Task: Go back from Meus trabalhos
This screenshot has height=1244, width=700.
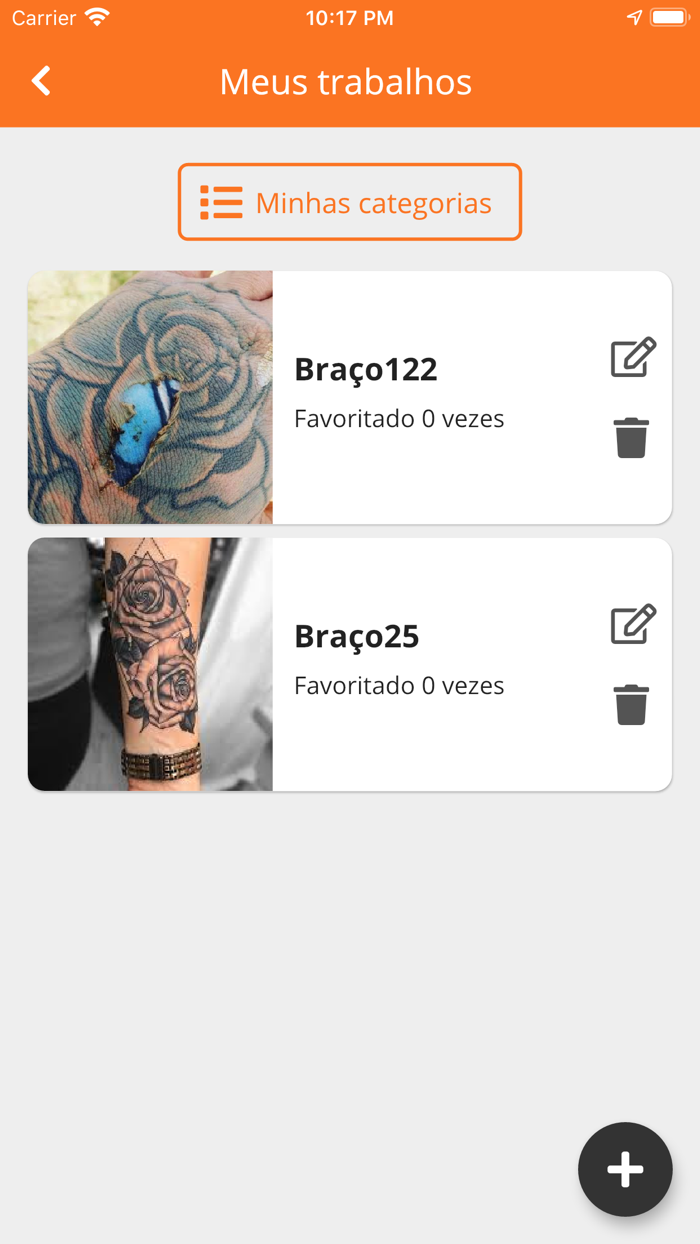Action: [41, 81]
